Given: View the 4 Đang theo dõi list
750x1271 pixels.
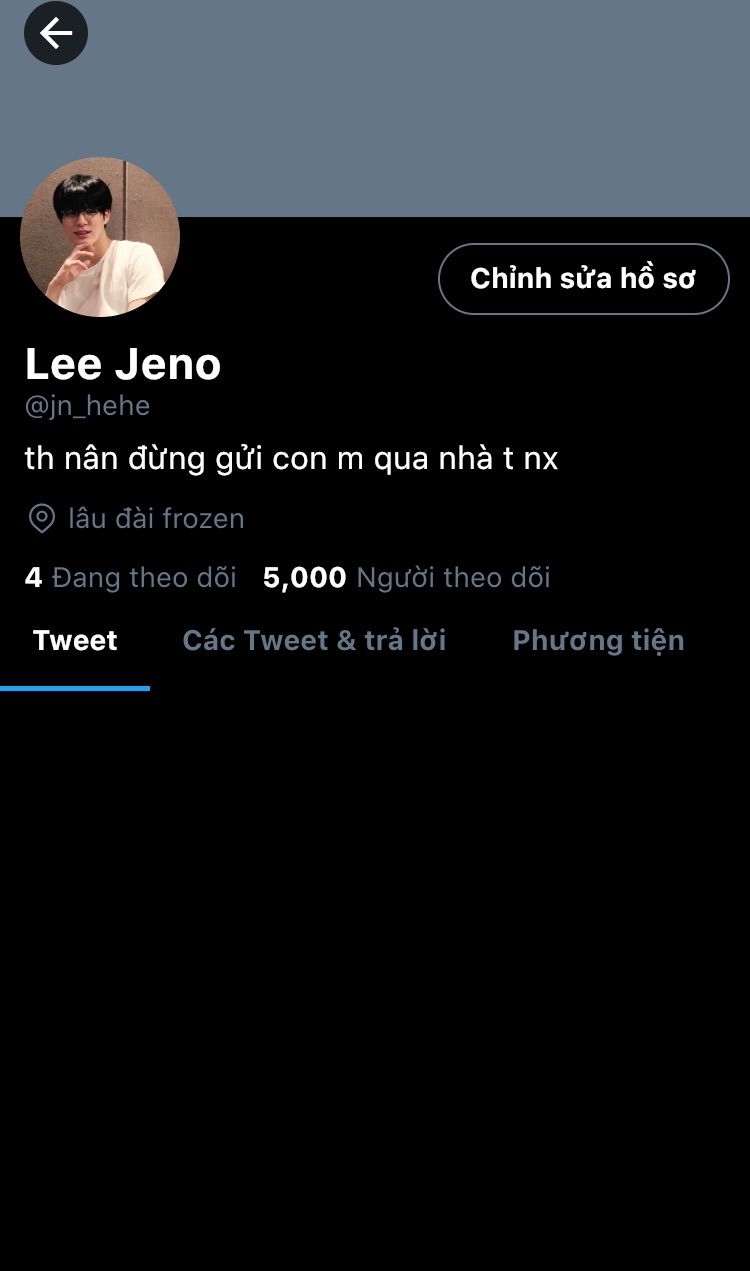Looking at the screenshot, I should coord(130,578).
